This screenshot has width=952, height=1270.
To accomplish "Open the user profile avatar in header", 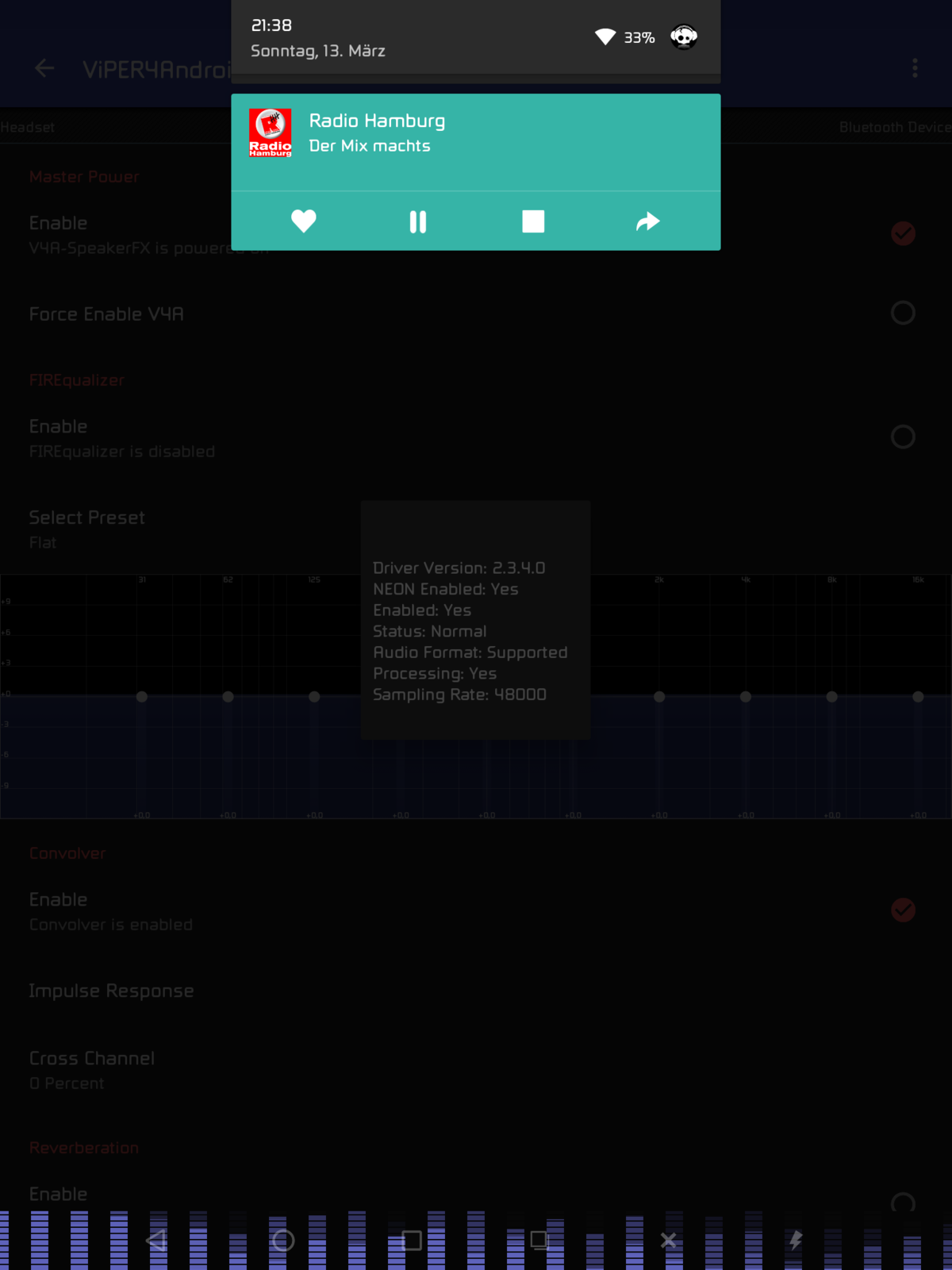I will [683, 37].
